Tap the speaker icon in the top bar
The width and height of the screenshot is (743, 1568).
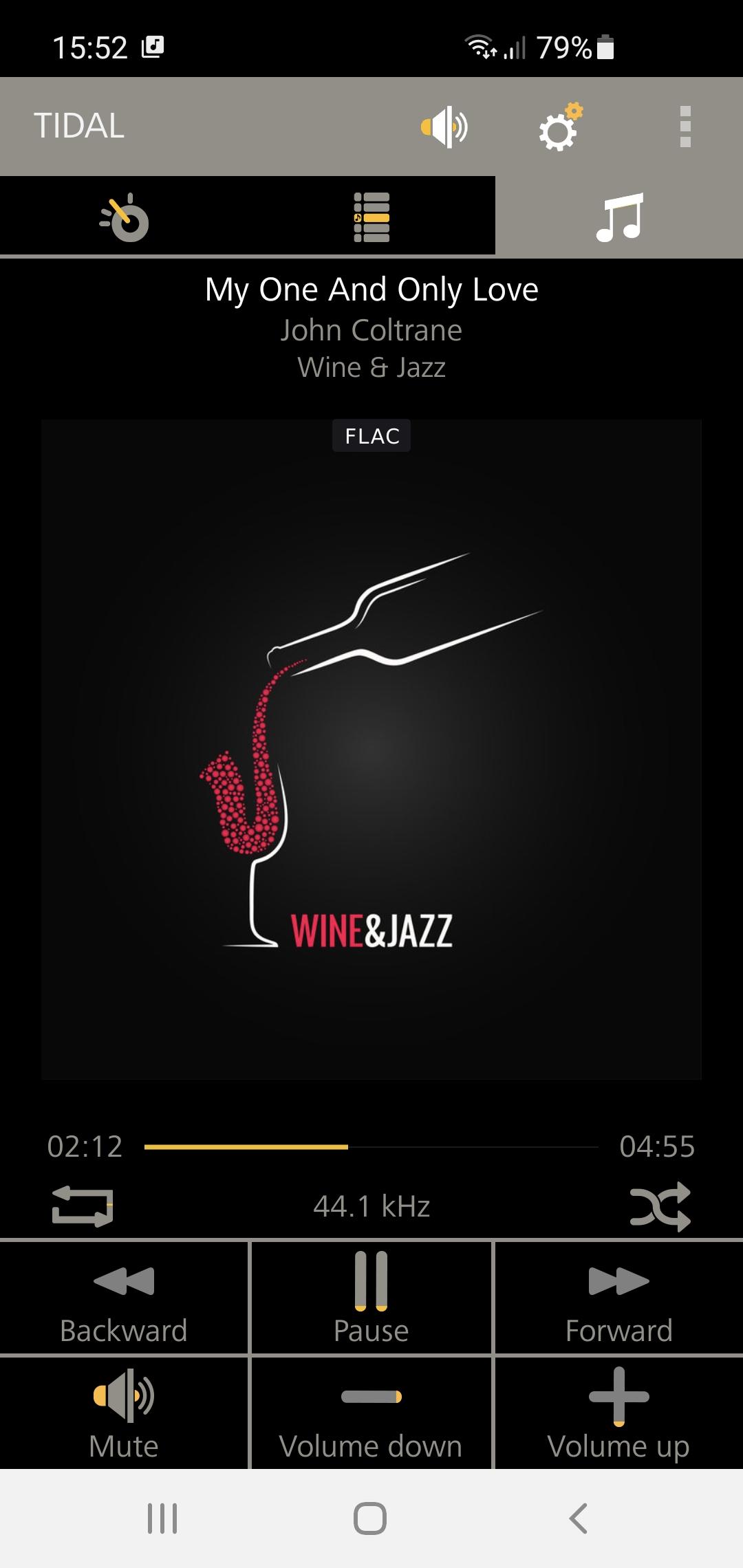pos(444,127)
